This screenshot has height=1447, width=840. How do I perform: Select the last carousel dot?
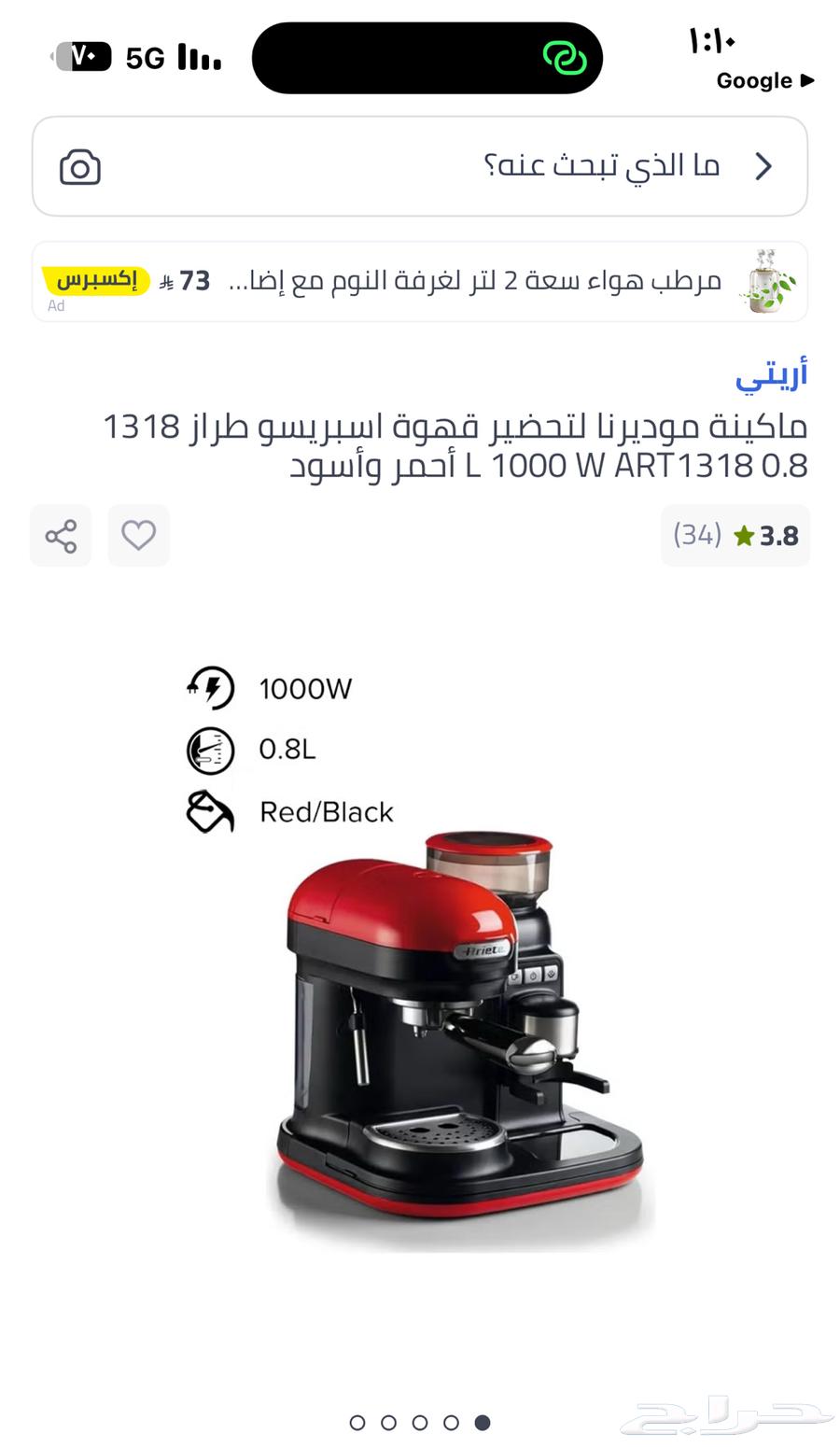tap(483, 1424)
